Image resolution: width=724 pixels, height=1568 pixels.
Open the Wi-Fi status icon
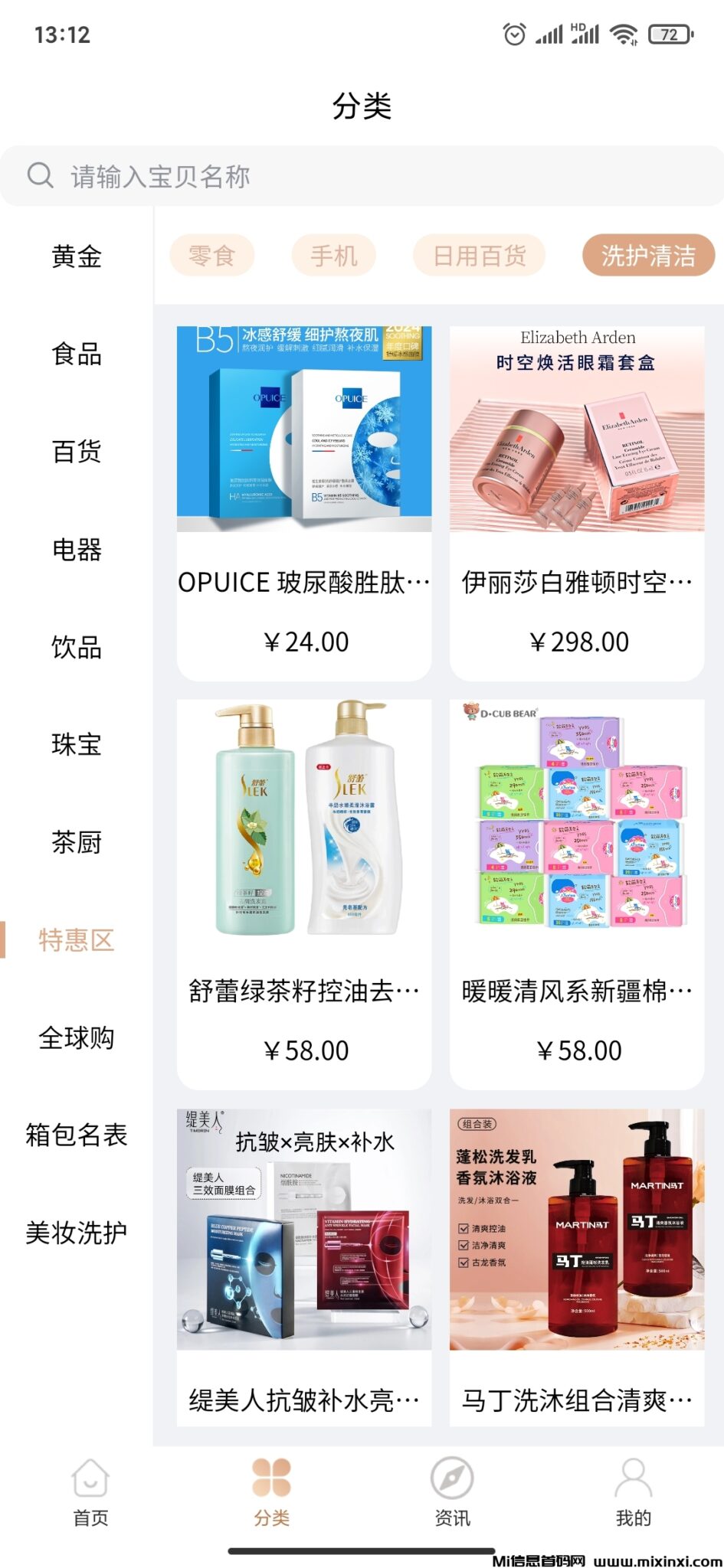tap(622, 33)
